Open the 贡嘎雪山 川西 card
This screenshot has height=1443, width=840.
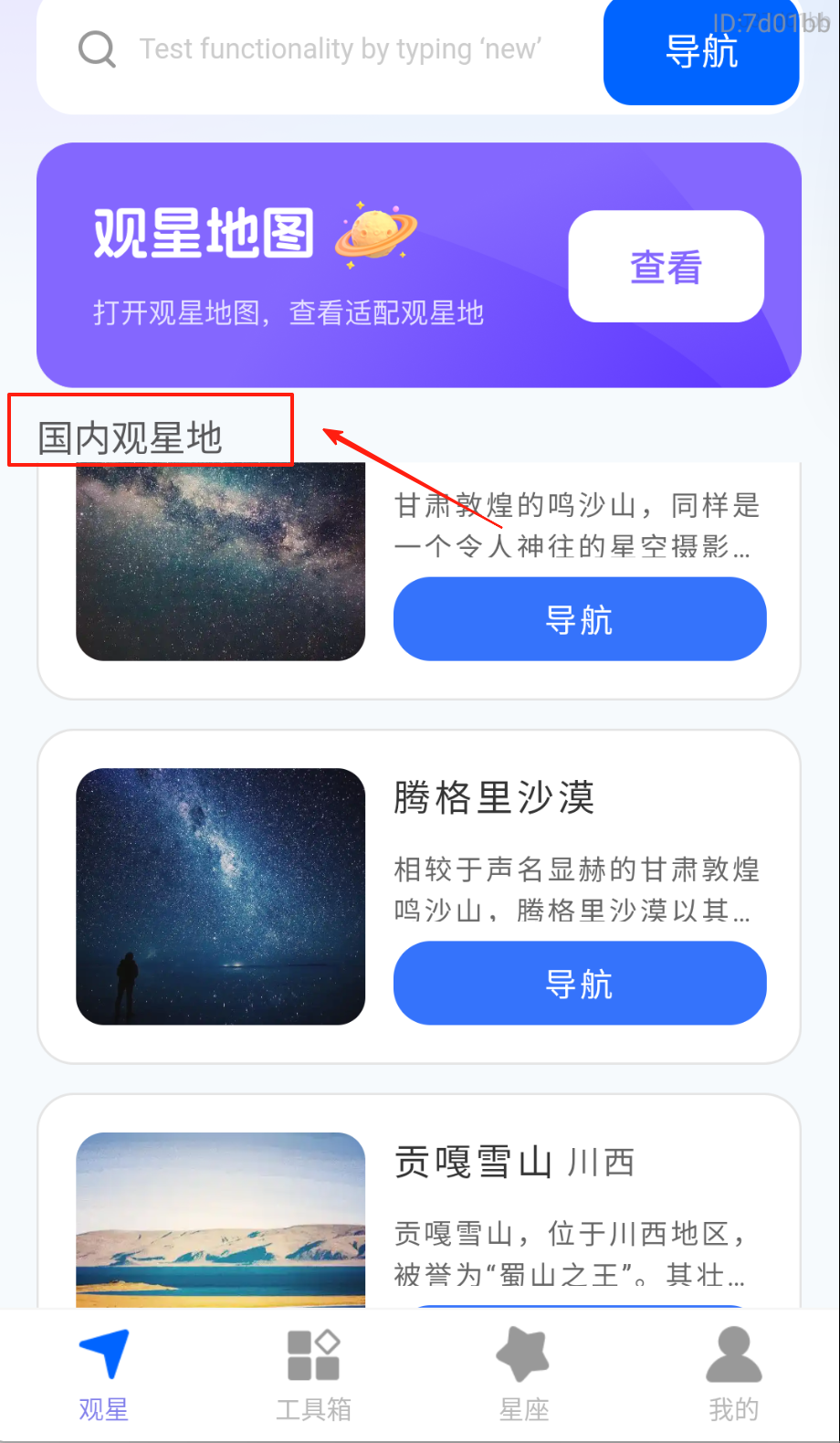click(x=513, y=1163)
